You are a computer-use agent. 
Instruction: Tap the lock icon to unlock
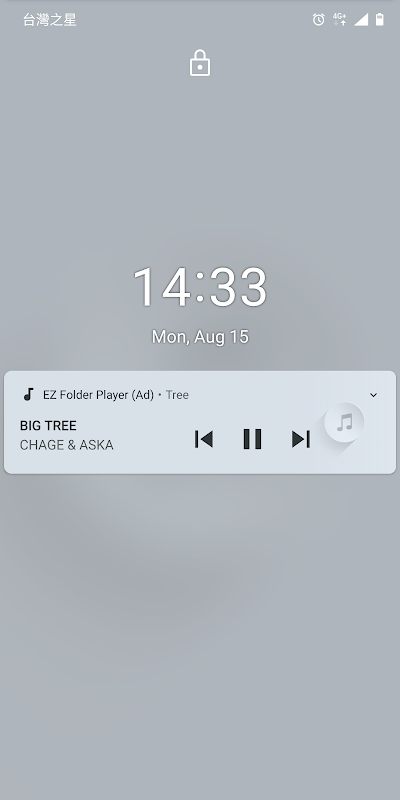200,63
